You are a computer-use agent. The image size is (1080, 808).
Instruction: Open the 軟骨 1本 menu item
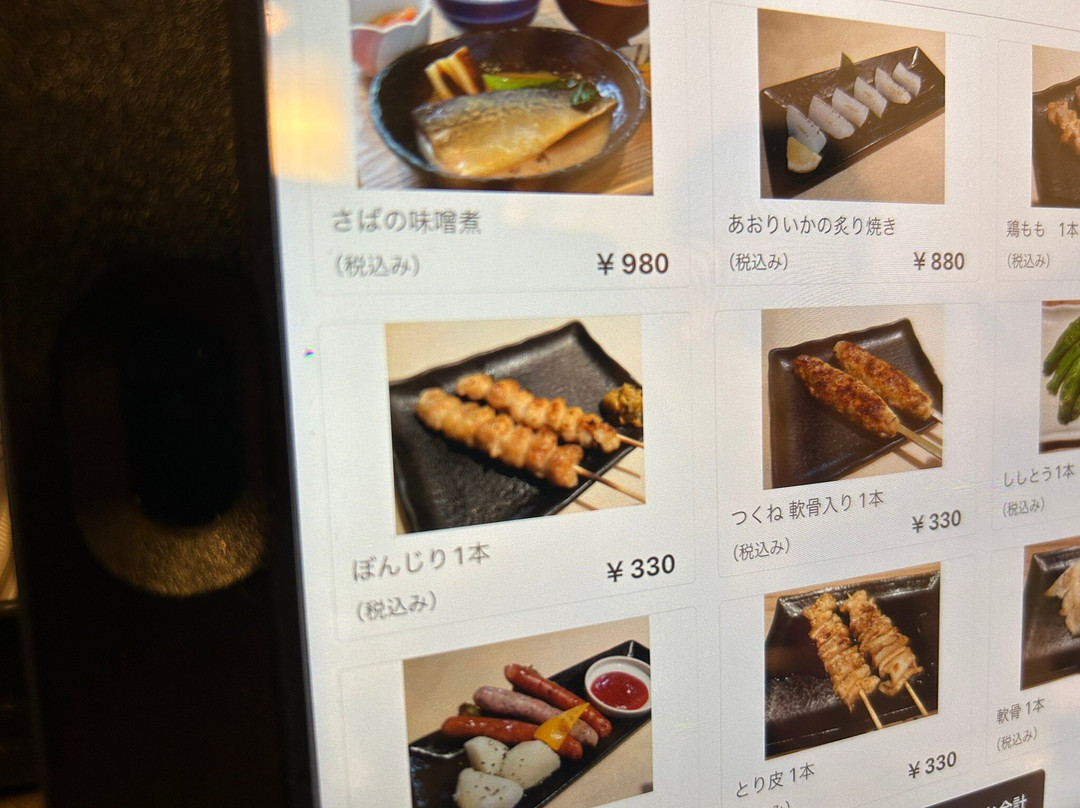1040,650
